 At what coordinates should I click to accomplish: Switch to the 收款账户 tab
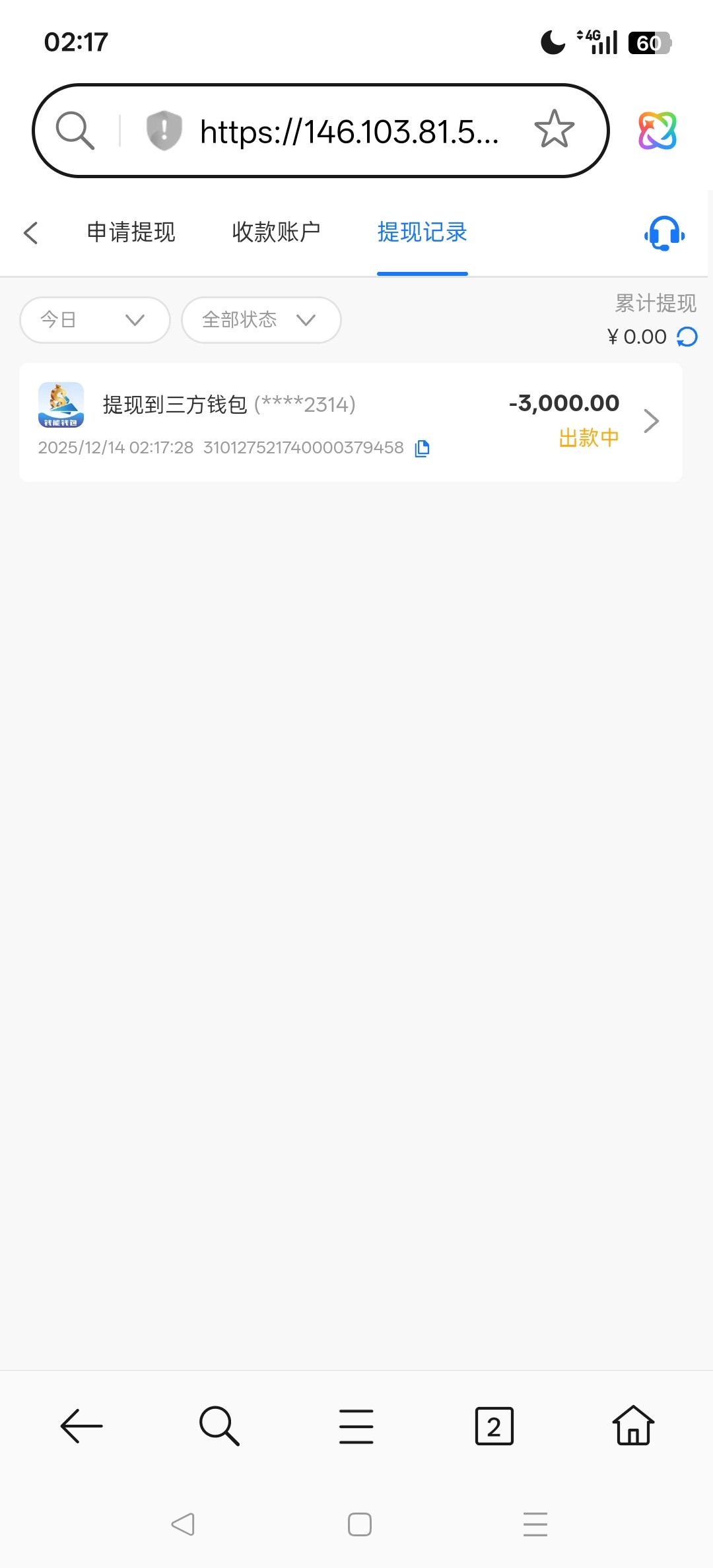[x=276, y=232]
